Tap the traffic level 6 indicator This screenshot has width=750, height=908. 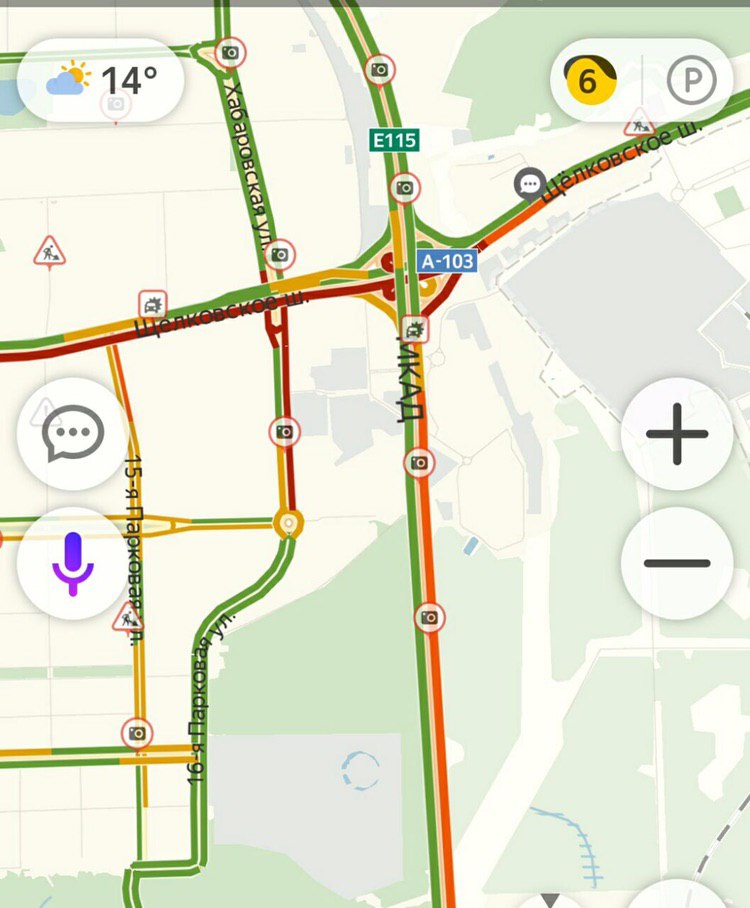point(589,81)
